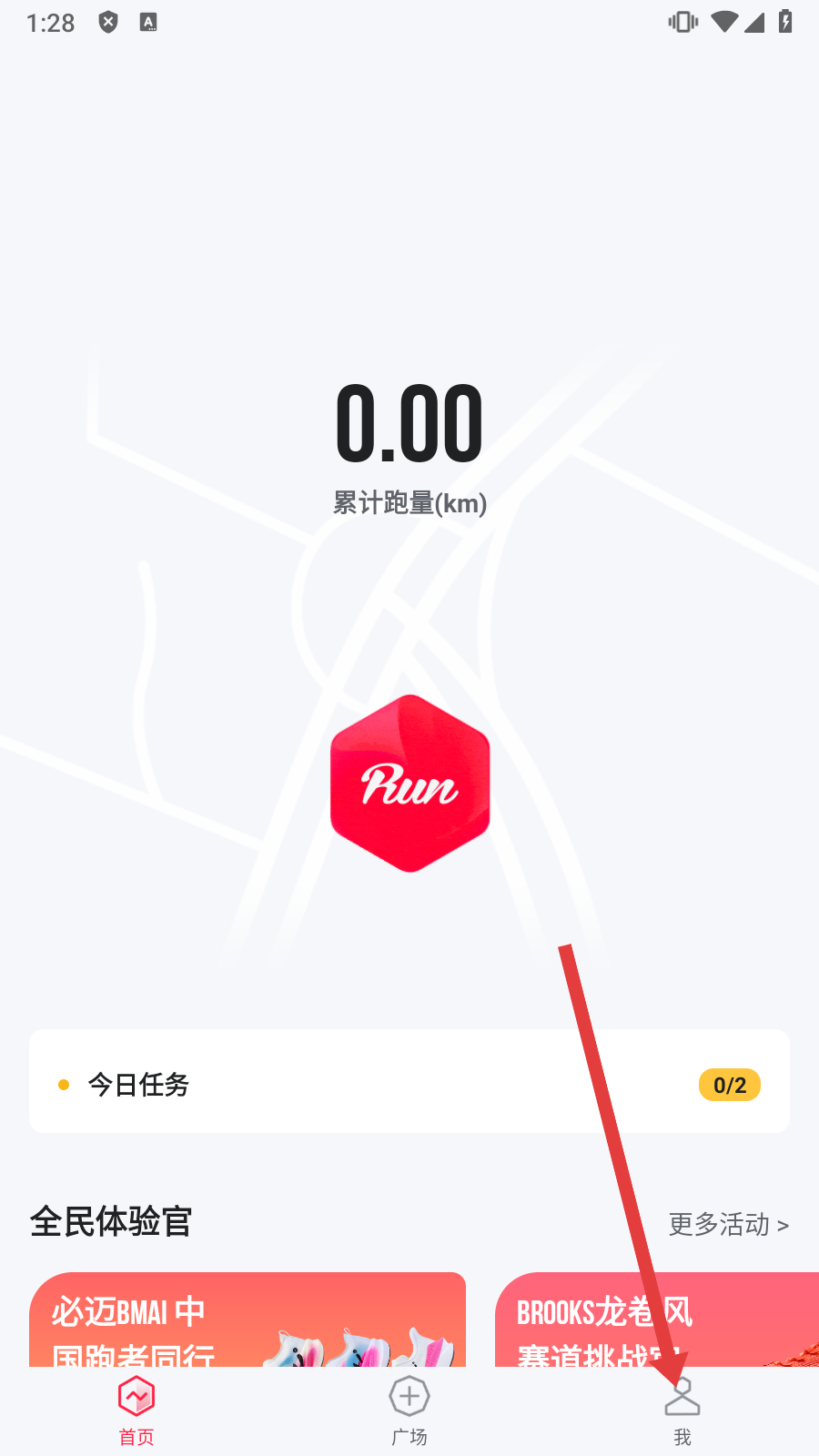Open 更多活动 link
Viewport: 819px width, 1456px height.
coord(728,1225)
